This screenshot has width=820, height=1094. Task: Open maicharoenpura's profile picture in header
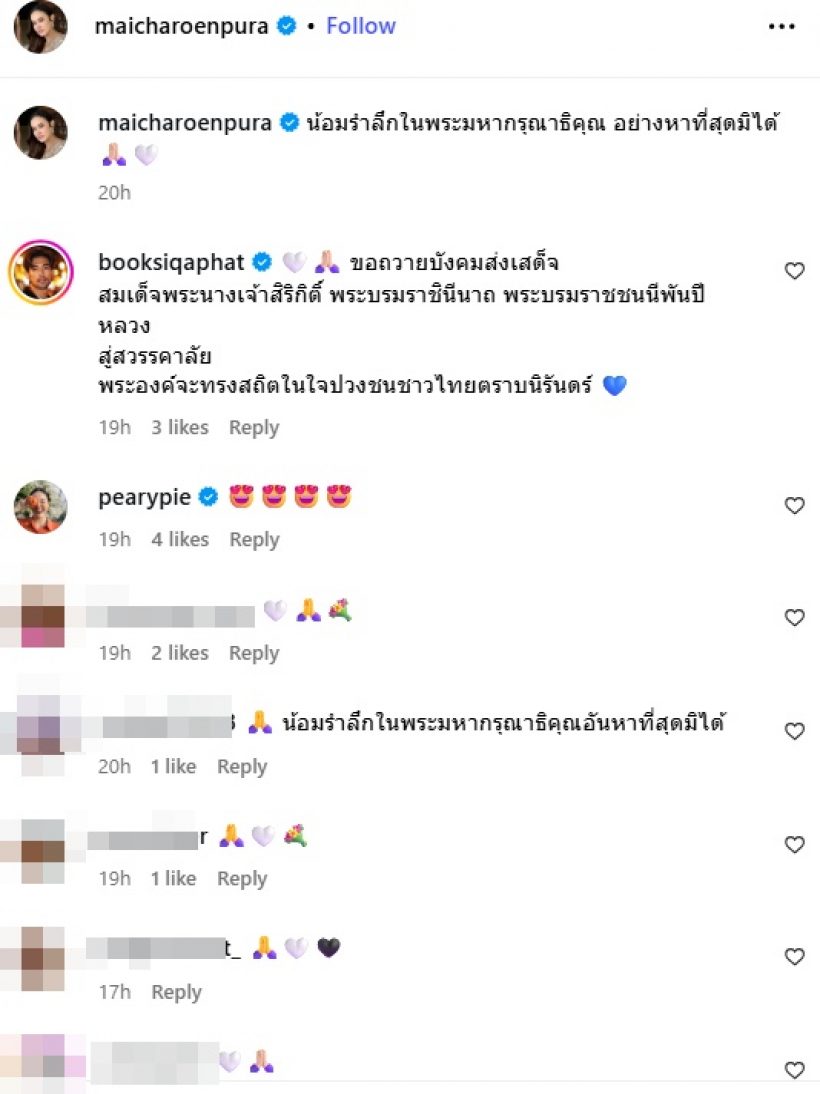click(x=41, y=27)
